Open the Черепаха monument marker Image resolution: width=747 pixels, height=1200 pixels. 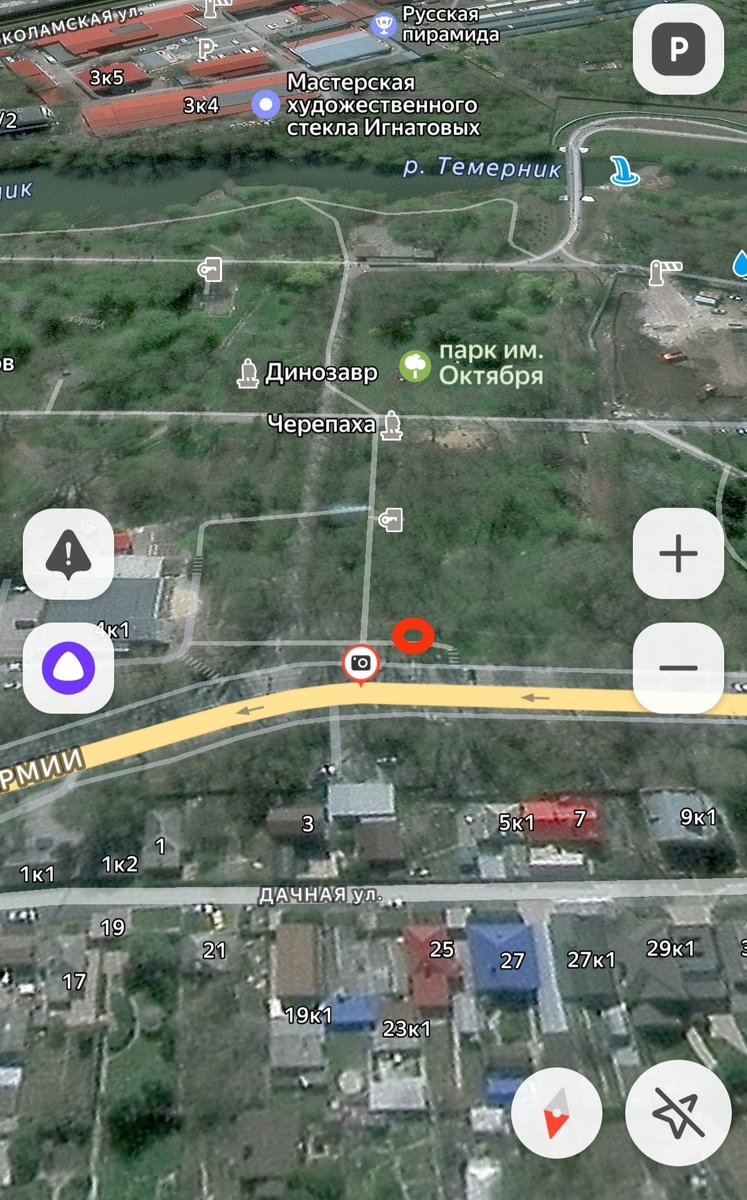pos(392,426)
